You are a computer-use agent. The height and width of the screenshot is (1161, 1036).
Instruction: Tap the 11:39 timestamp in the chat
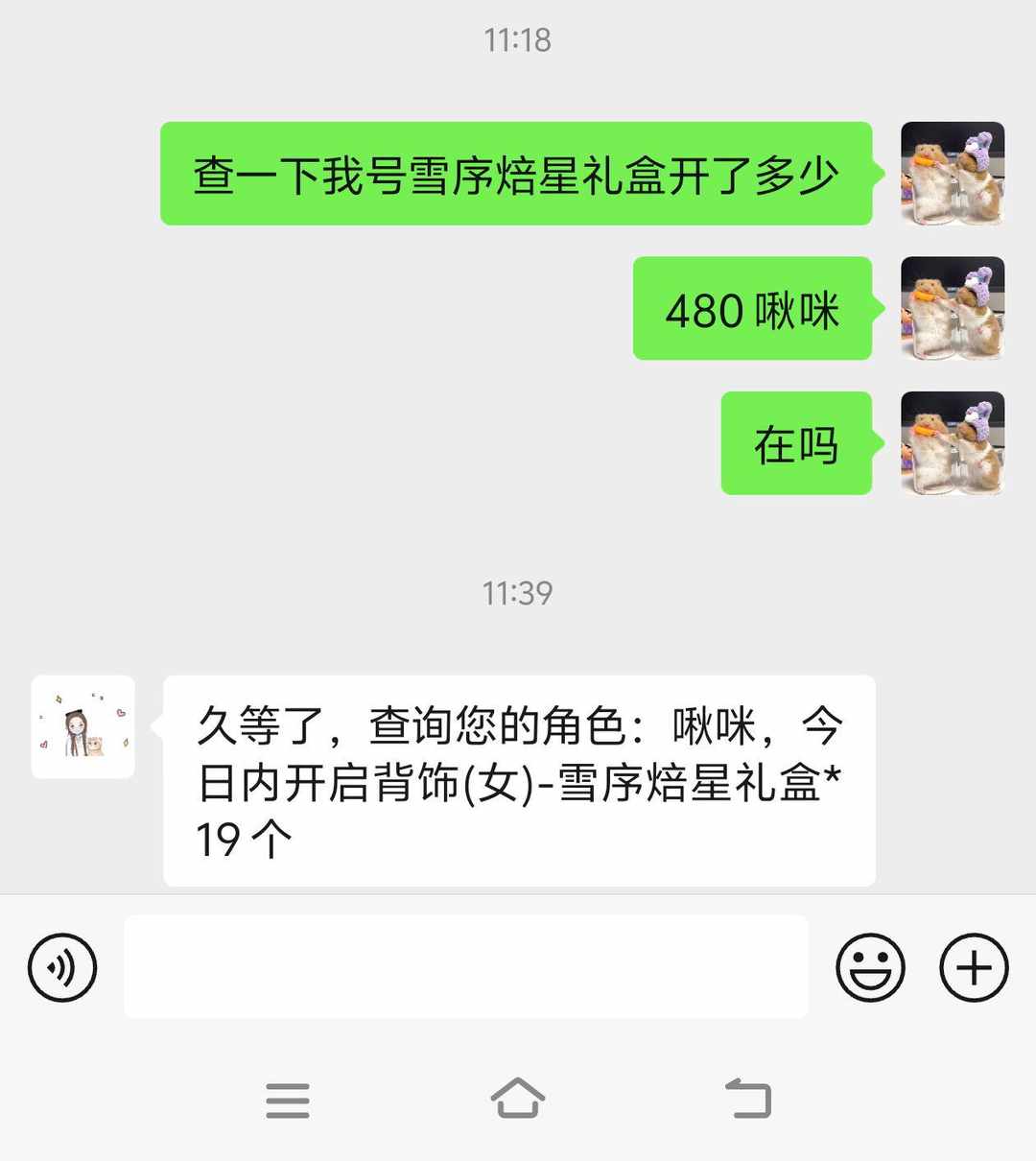(x=518, y=593)
